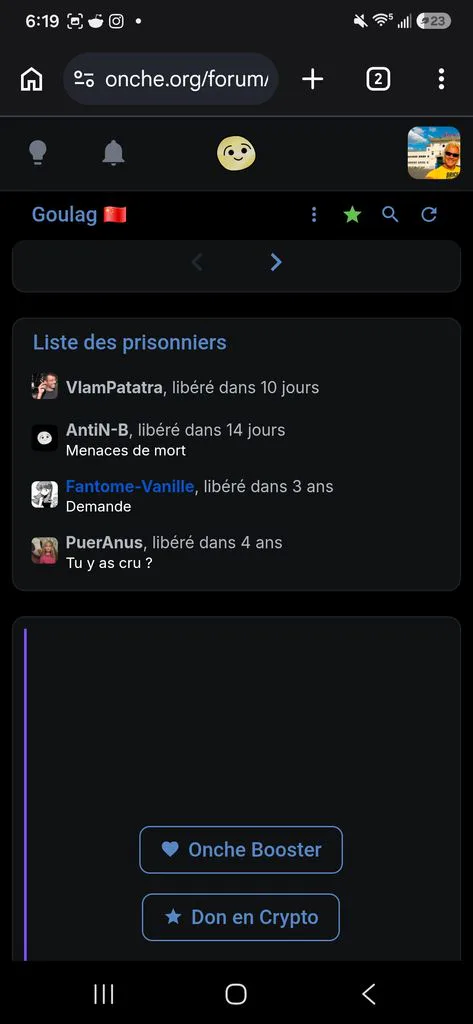Search within the Goulag forum
This screenshot has height=1024, width=473.
(390, 214)
